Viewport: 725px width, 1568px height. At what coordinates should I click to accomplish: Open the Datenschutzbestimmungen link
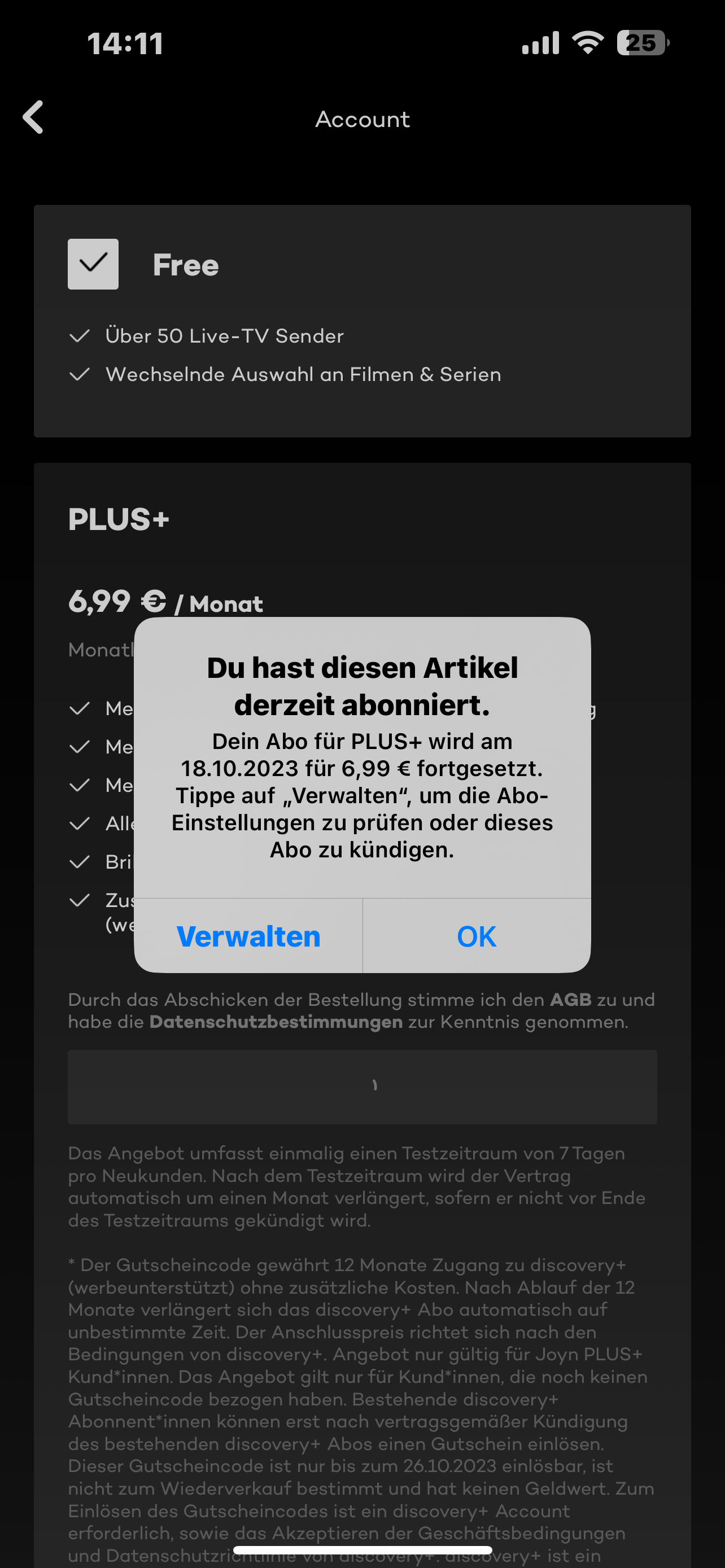(x=276, y=1022)
